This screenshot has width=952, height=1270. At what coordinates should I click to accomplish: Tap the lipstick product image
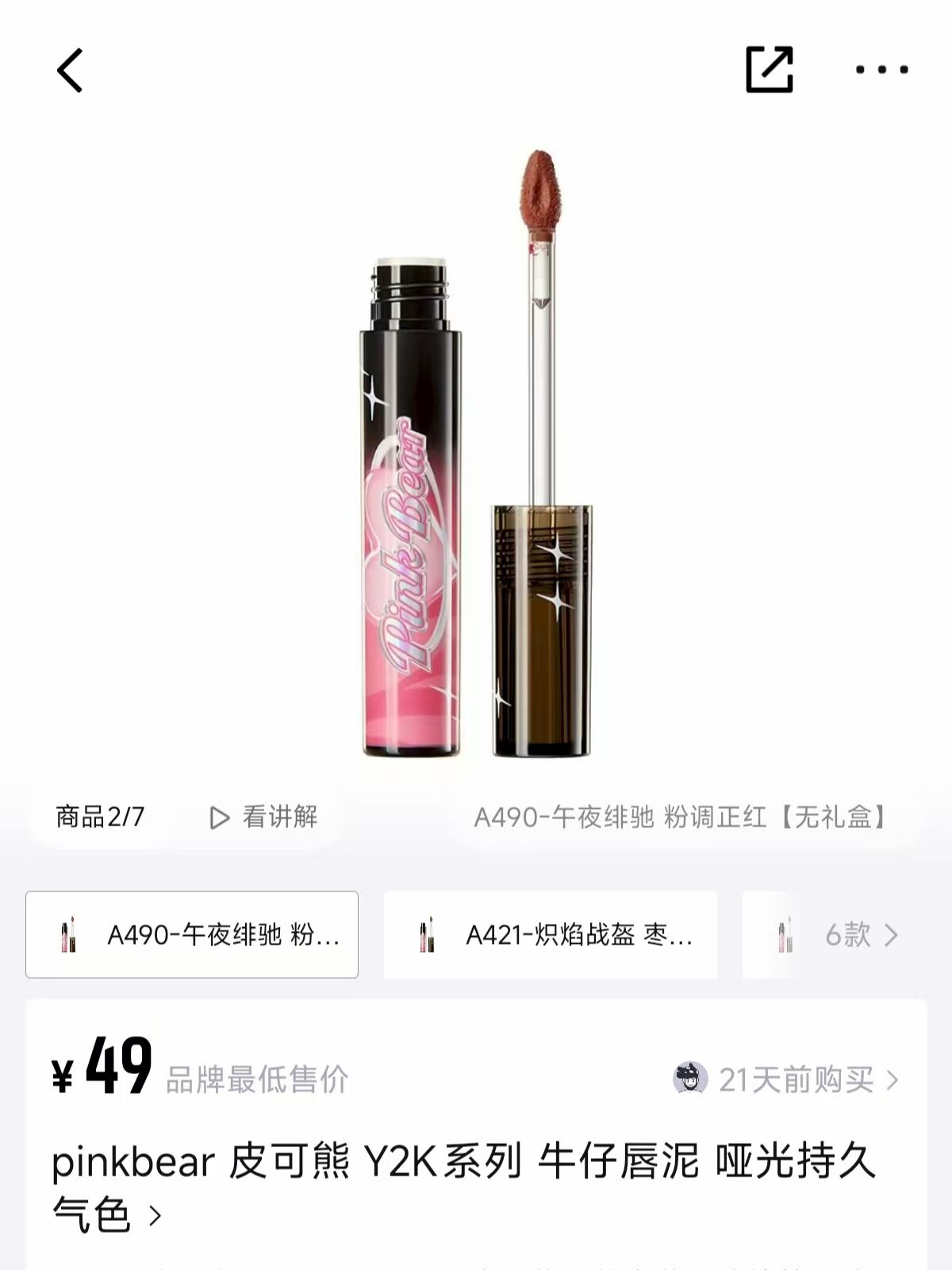tap(476, 476)
